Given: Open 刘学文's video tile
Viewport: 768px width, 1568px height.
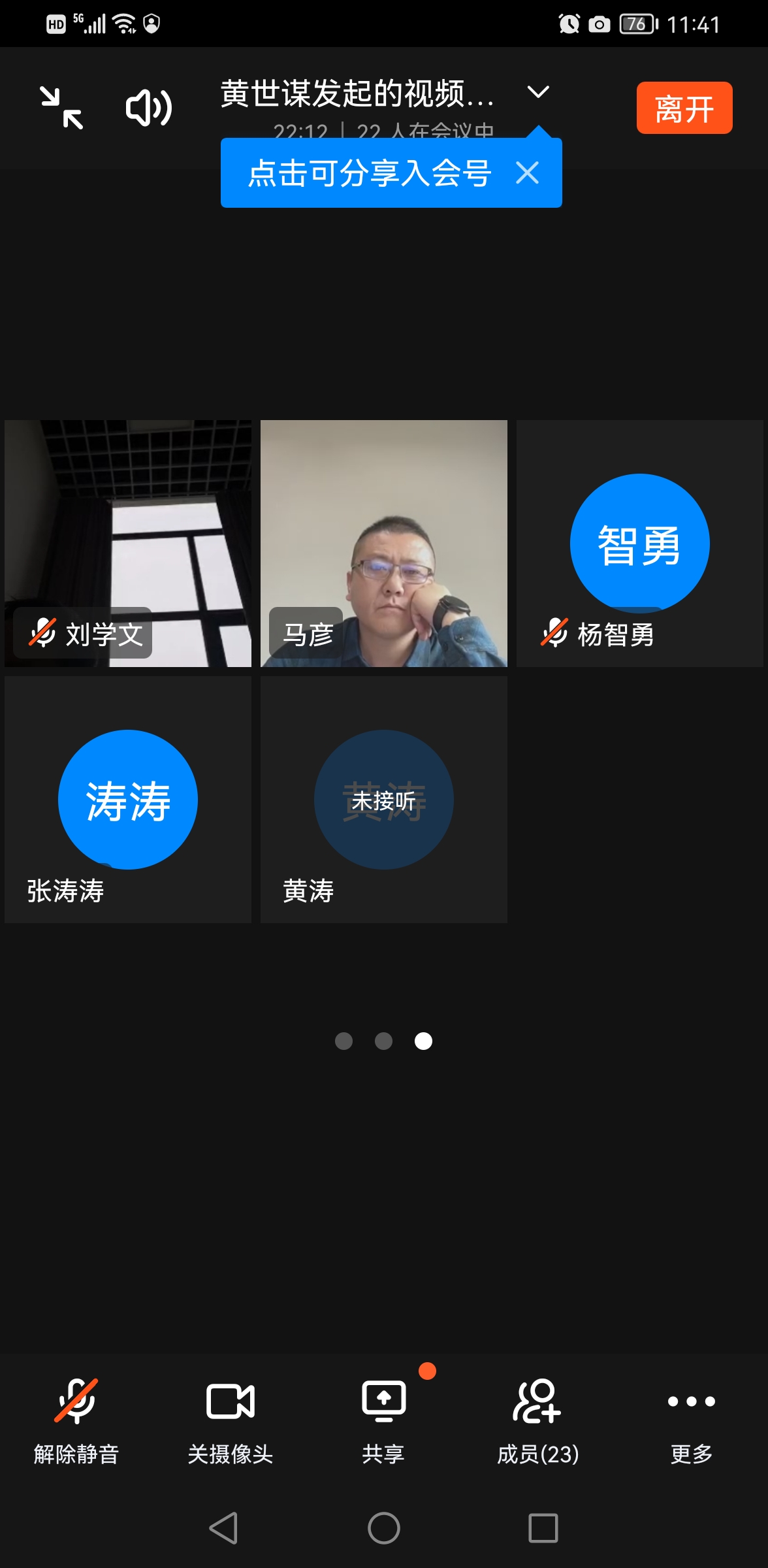Looking at the screenshot, I should pos(128,543).
